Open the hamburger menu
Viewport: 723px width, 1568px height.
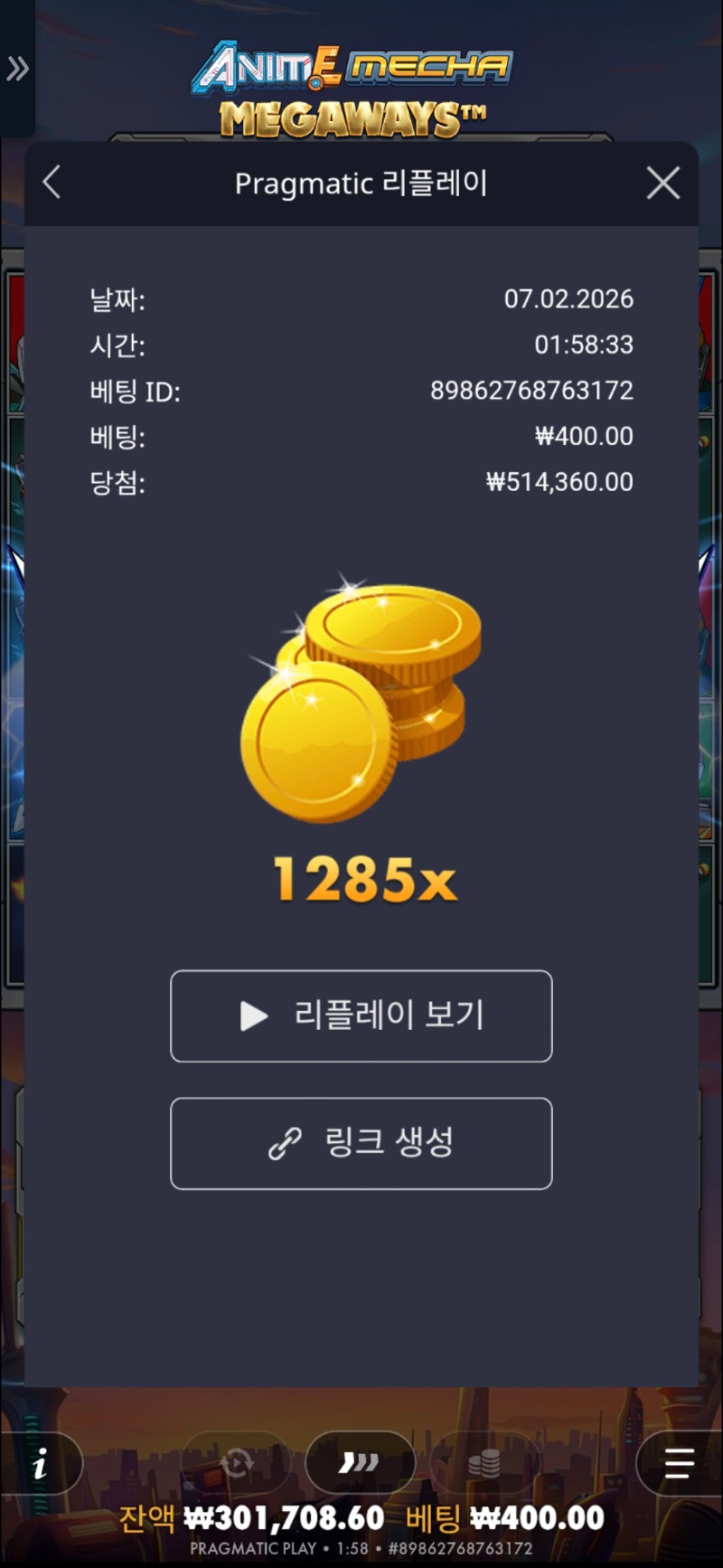(678, 1463)
